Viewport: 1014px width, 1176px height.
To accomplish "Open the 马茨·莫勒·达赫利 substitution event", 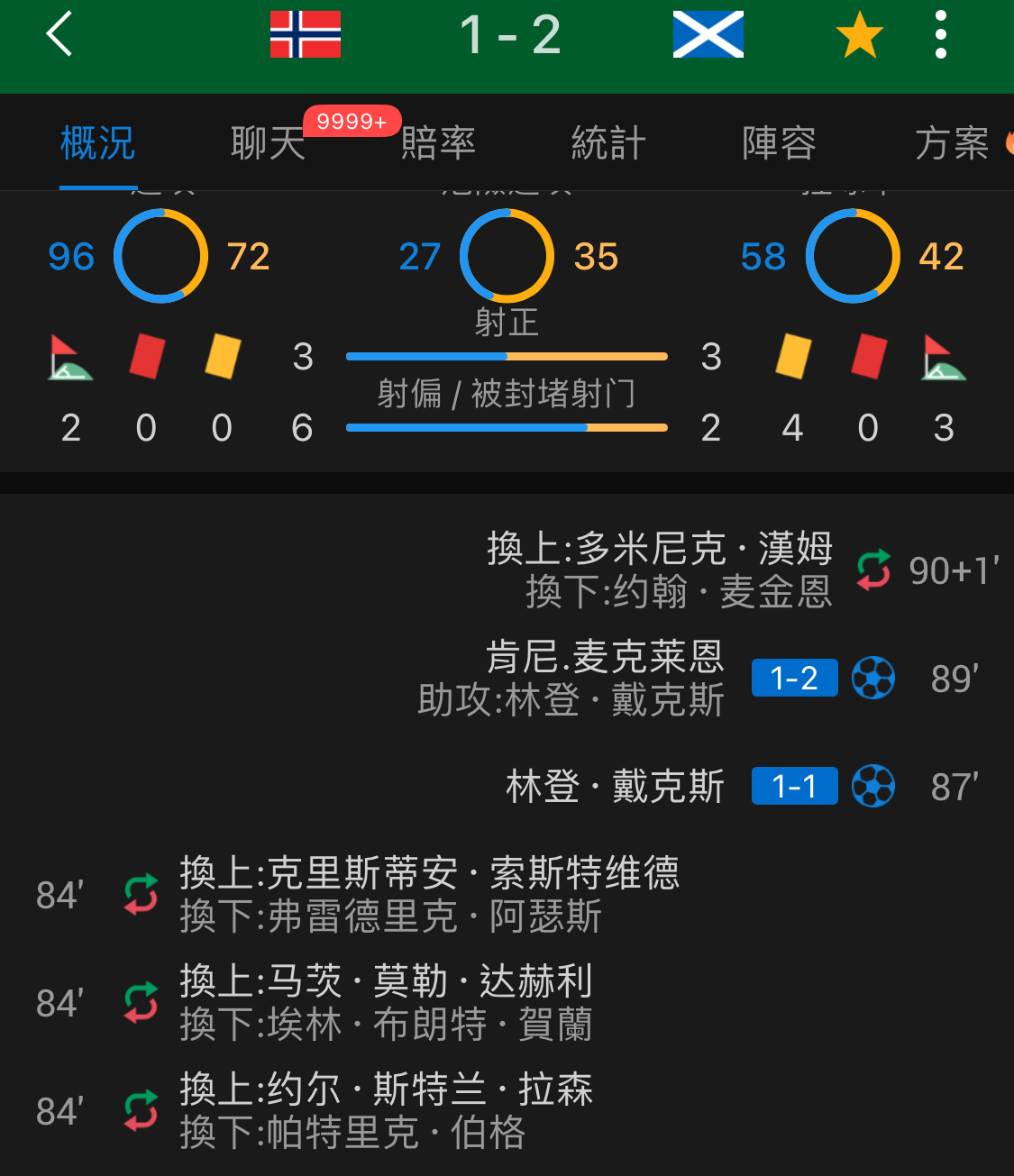I will pyautogui.click(x=386, y=1003).
